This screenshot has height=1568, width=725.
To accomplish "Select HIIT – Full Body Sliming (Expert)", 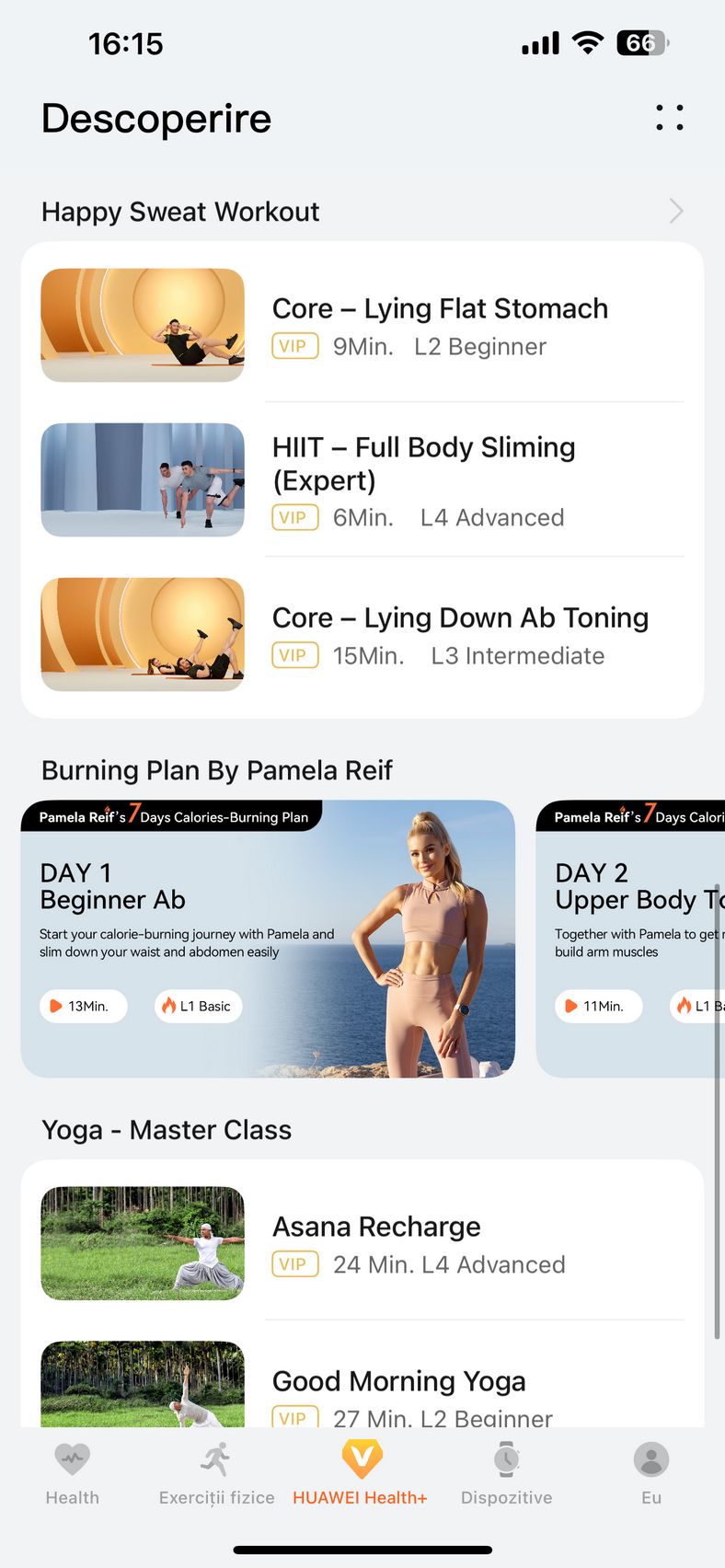I will point(362,480).
